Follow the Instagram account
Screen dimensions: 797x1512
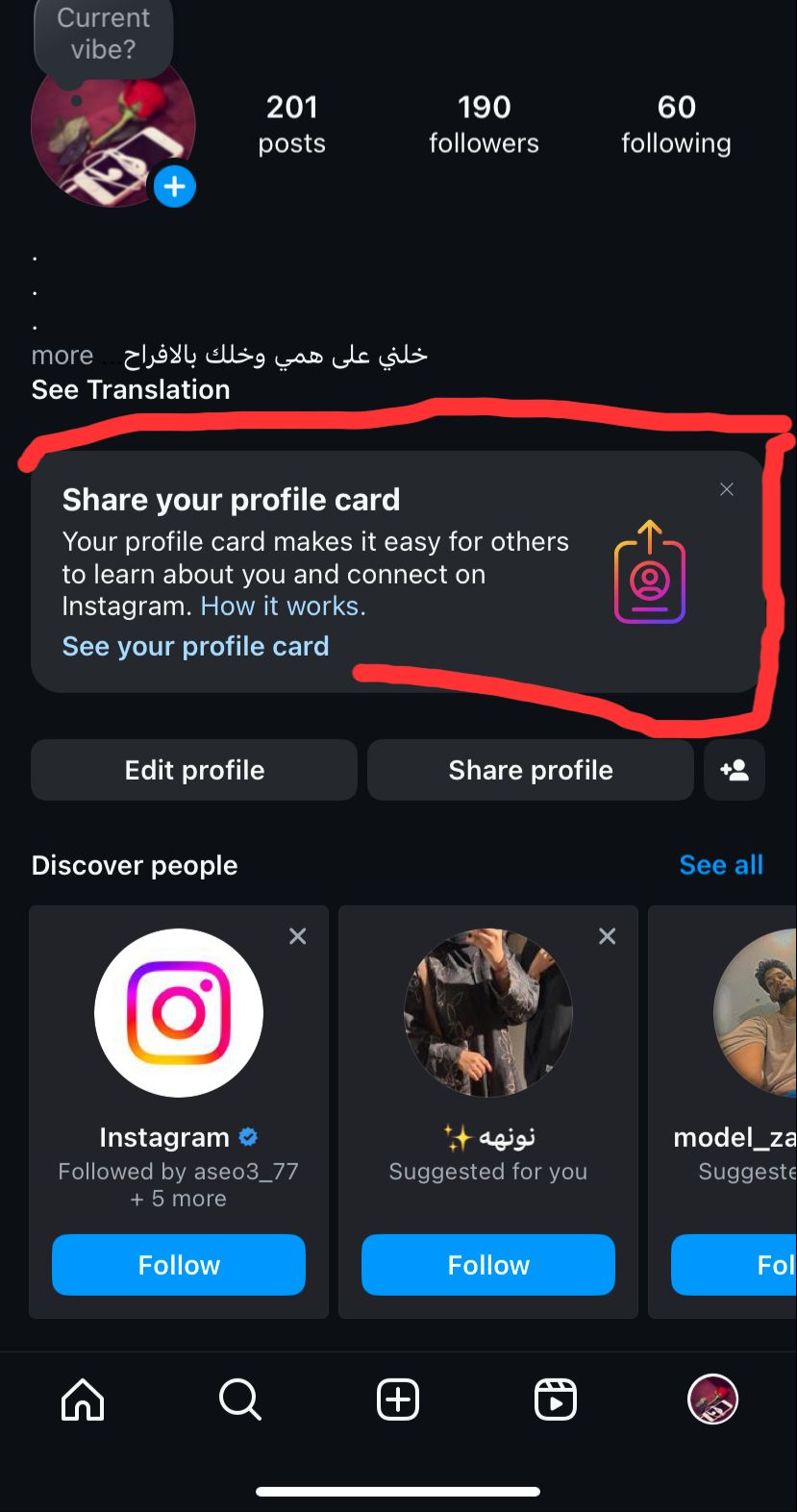pyautogui.click(x=179, y=1265)
